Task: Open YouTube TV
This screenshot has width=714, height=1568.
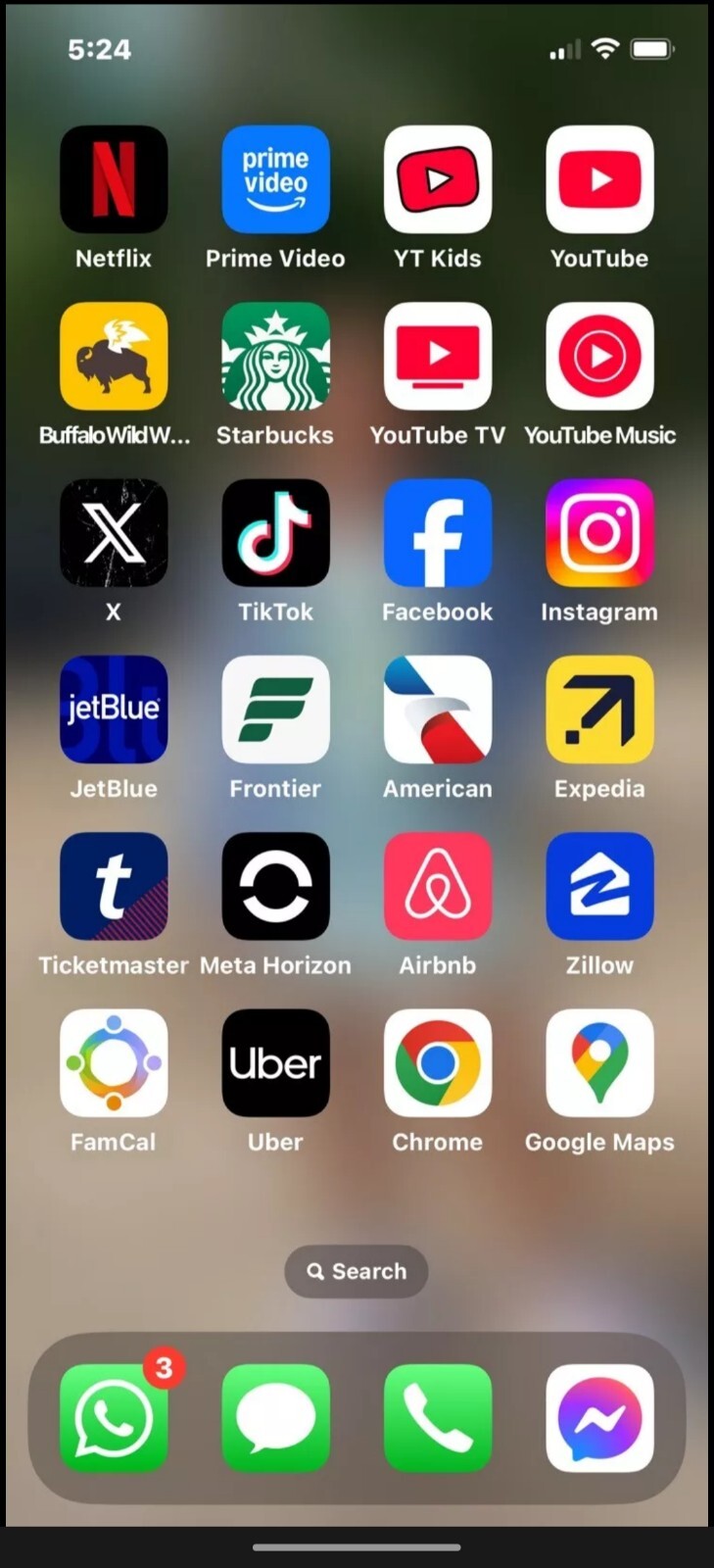Action: (x=438, y=356)
